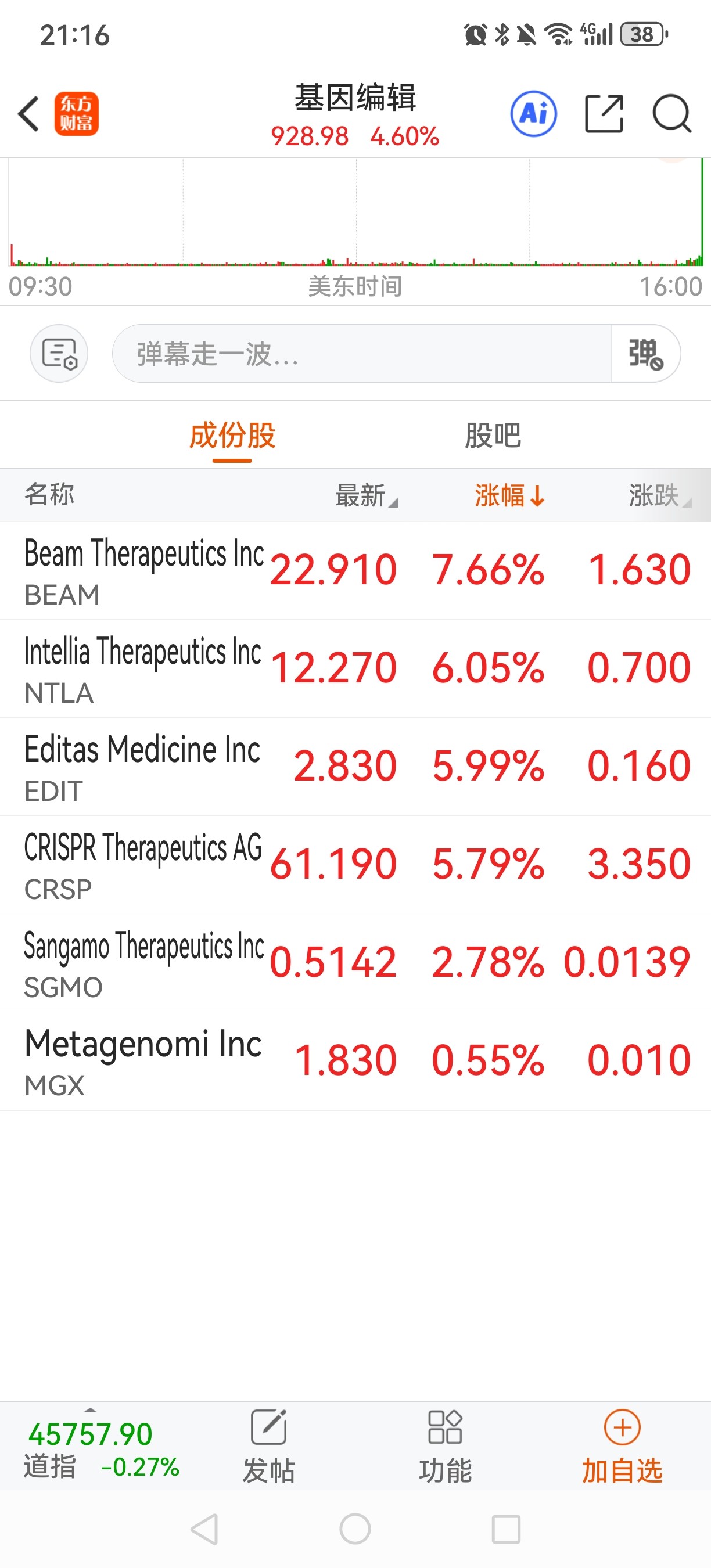
Task: Open the AI assistant icon
Action: coord(533,114)
